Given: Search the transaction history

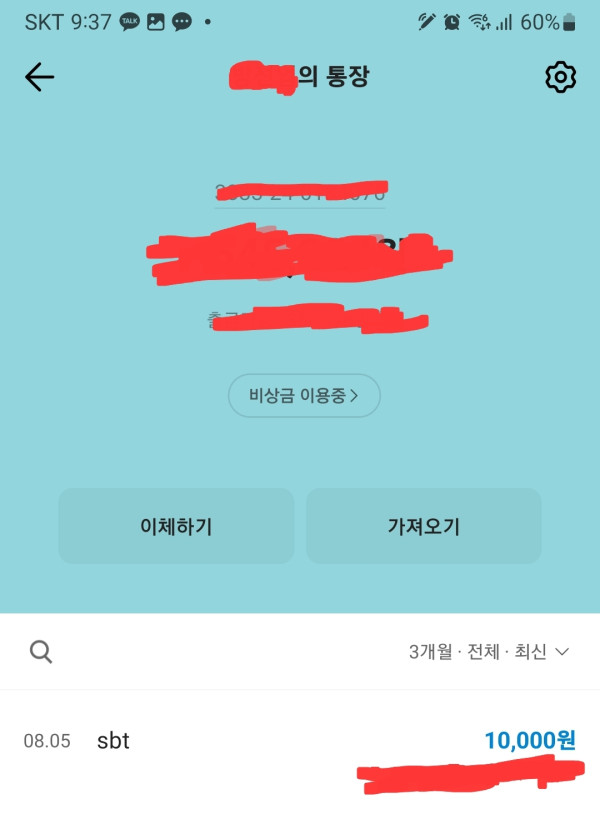Looking at the screenshot, I should [41, 652].
